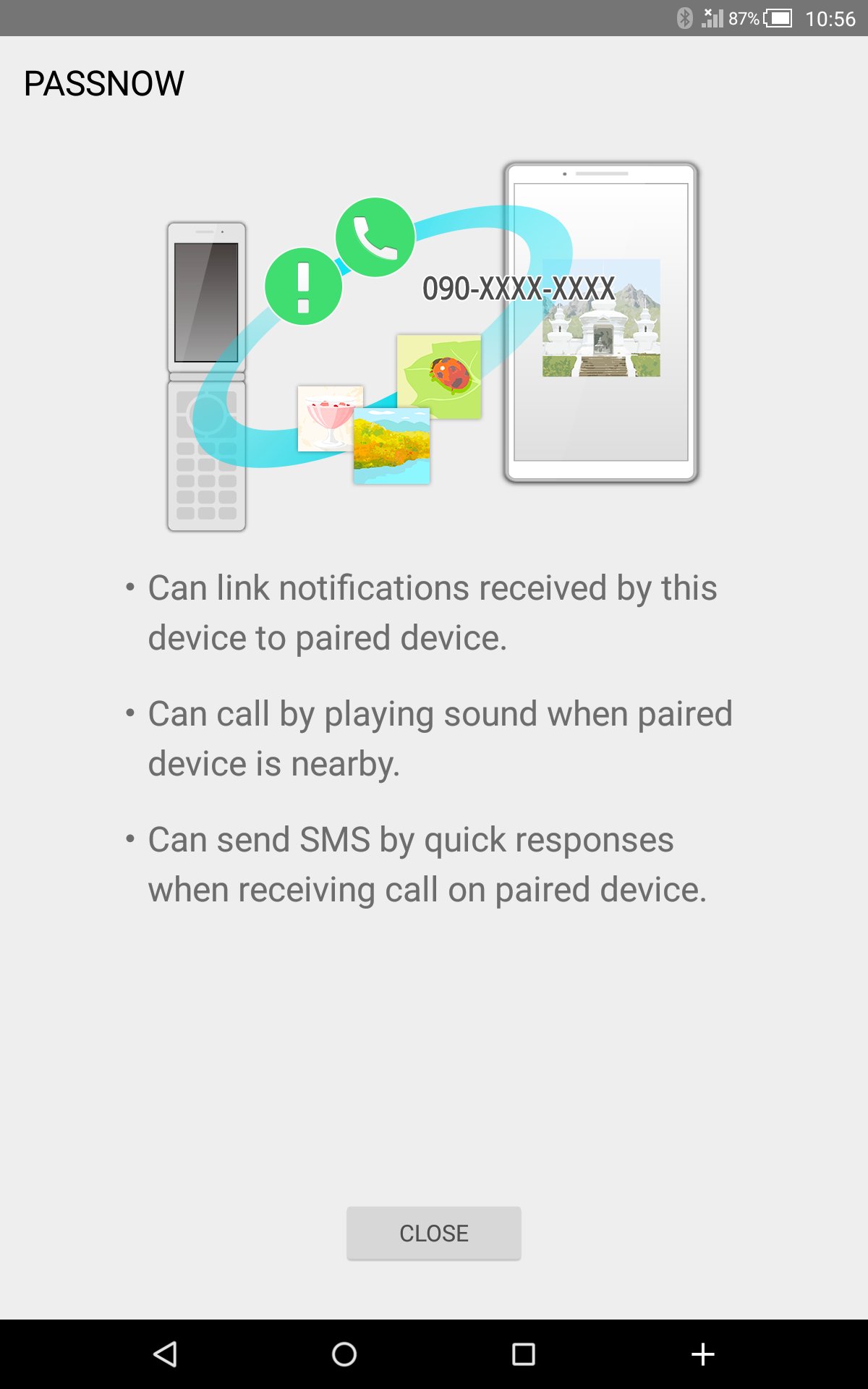Open recent apps overview

[x=523, y=1354]
